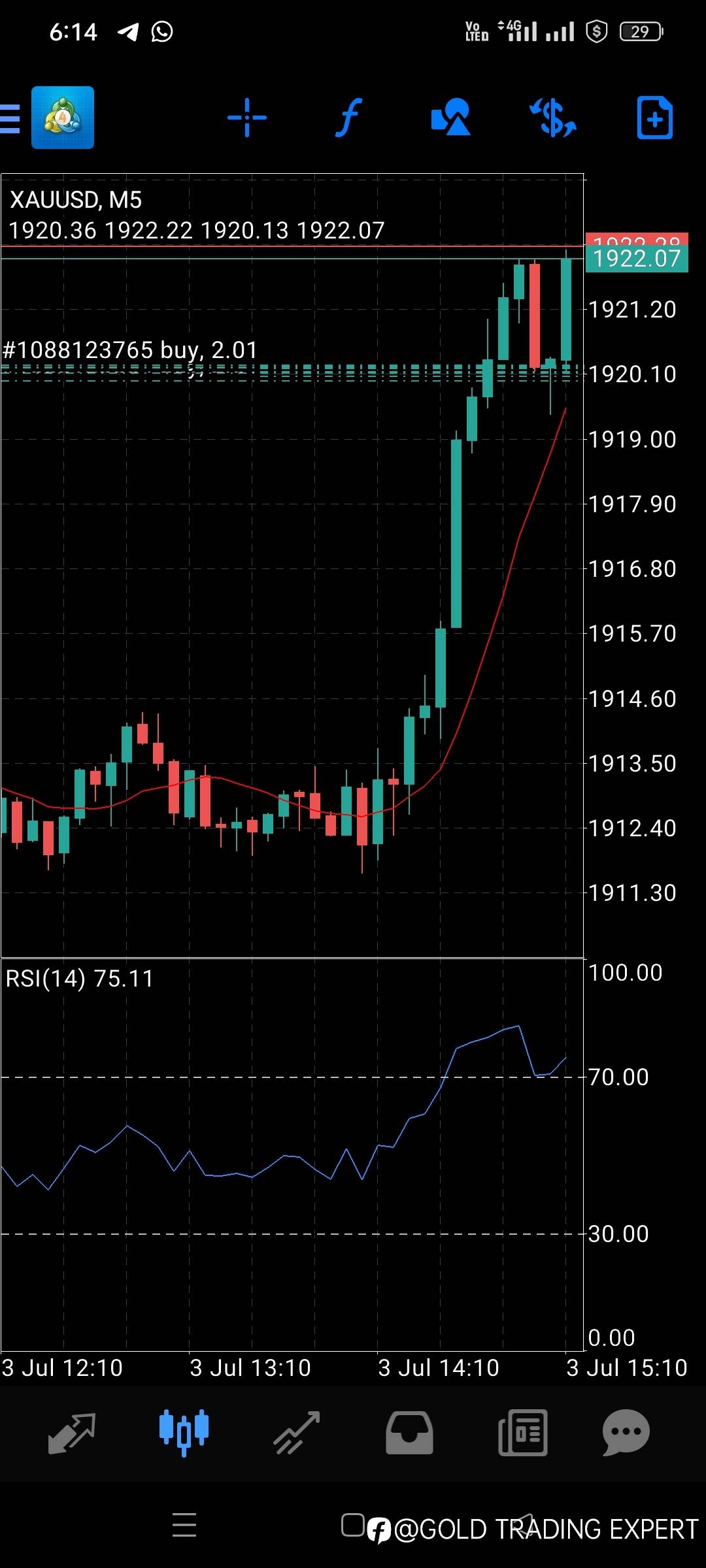Activate the crosshair tool
The width and height of the screenshot is (706, 1568).
click(247, 118)
